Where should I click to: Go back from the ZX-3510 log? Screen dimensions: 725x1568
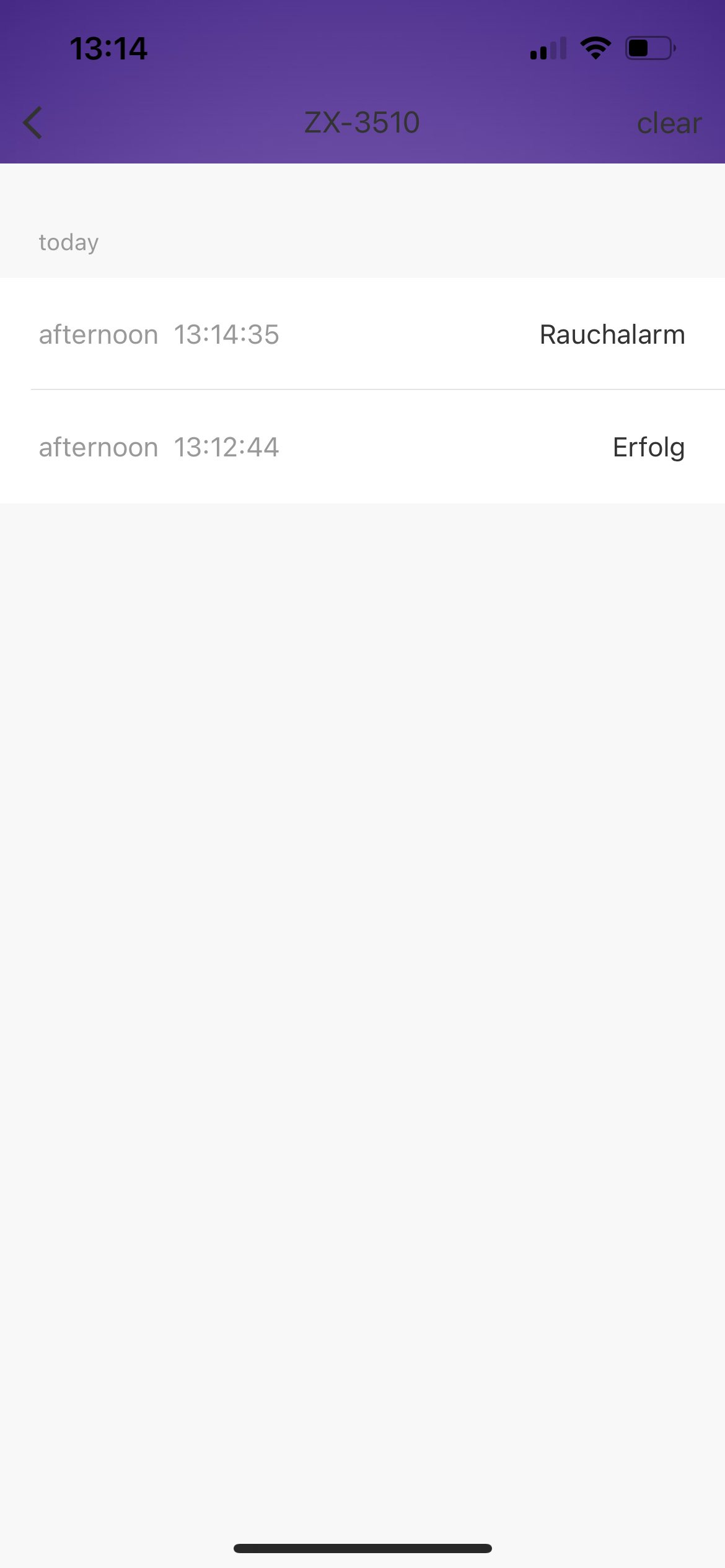coord(33,123)
